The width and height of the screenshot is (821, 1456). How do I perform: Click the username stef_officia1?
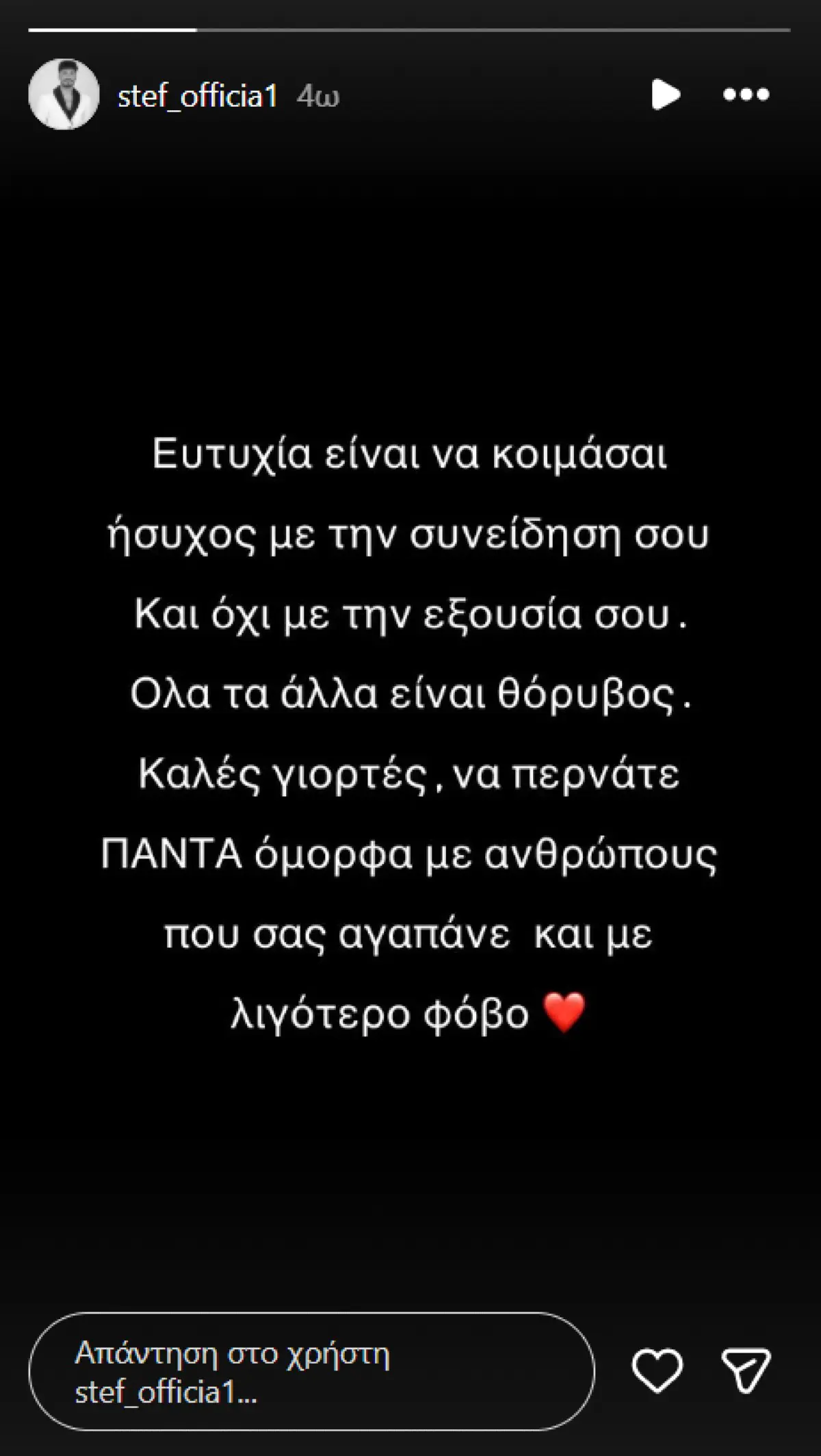tap(200, 96)
